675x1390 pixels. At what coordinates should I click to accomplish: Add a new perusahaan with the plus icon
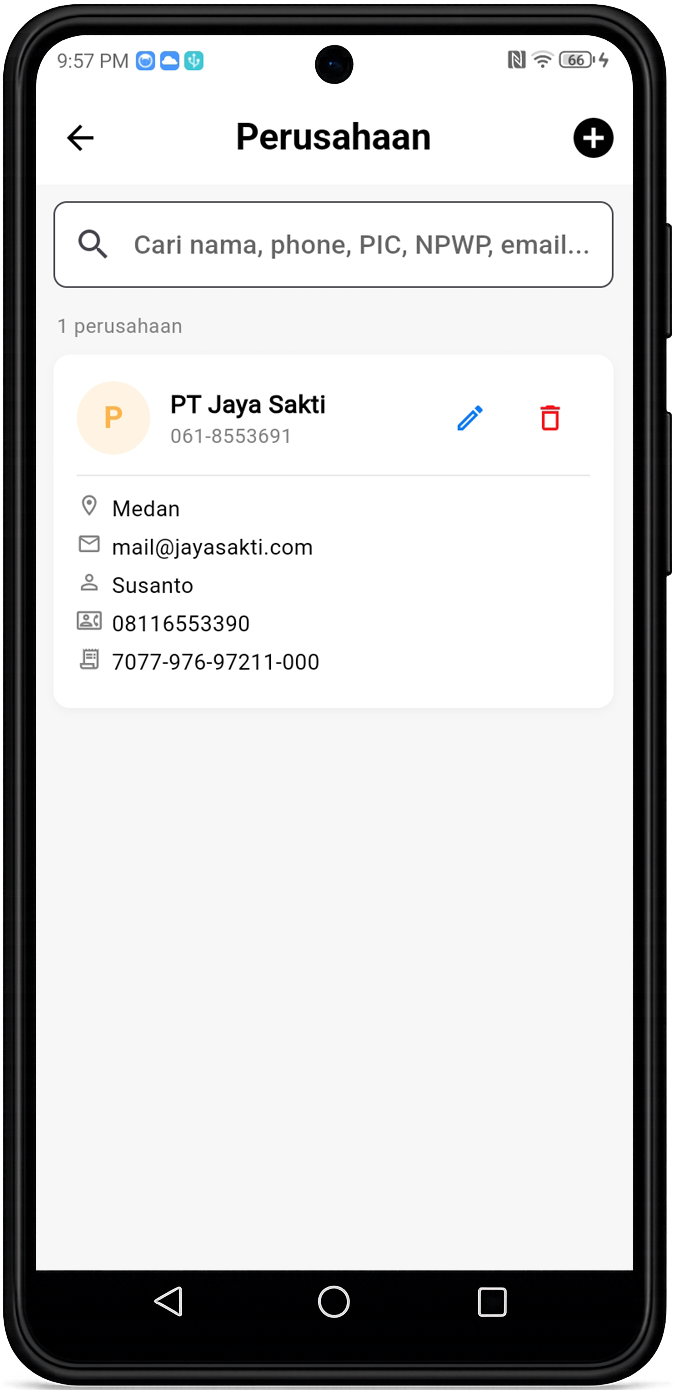(593, 138)
